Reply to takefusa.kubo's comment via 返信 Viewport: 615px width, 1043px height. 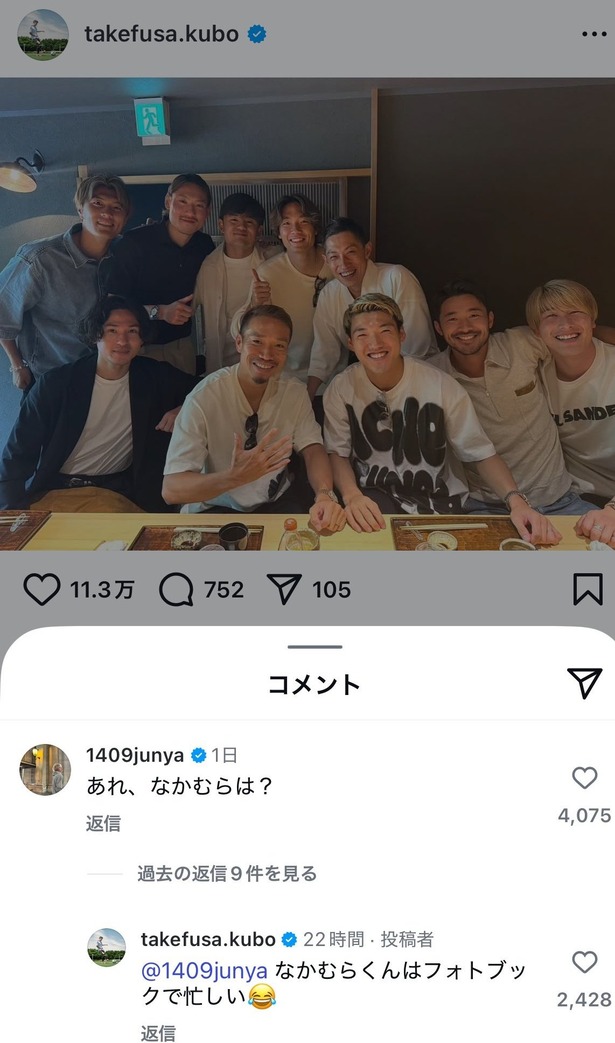pyautogui.click(x=158, y=1033)
